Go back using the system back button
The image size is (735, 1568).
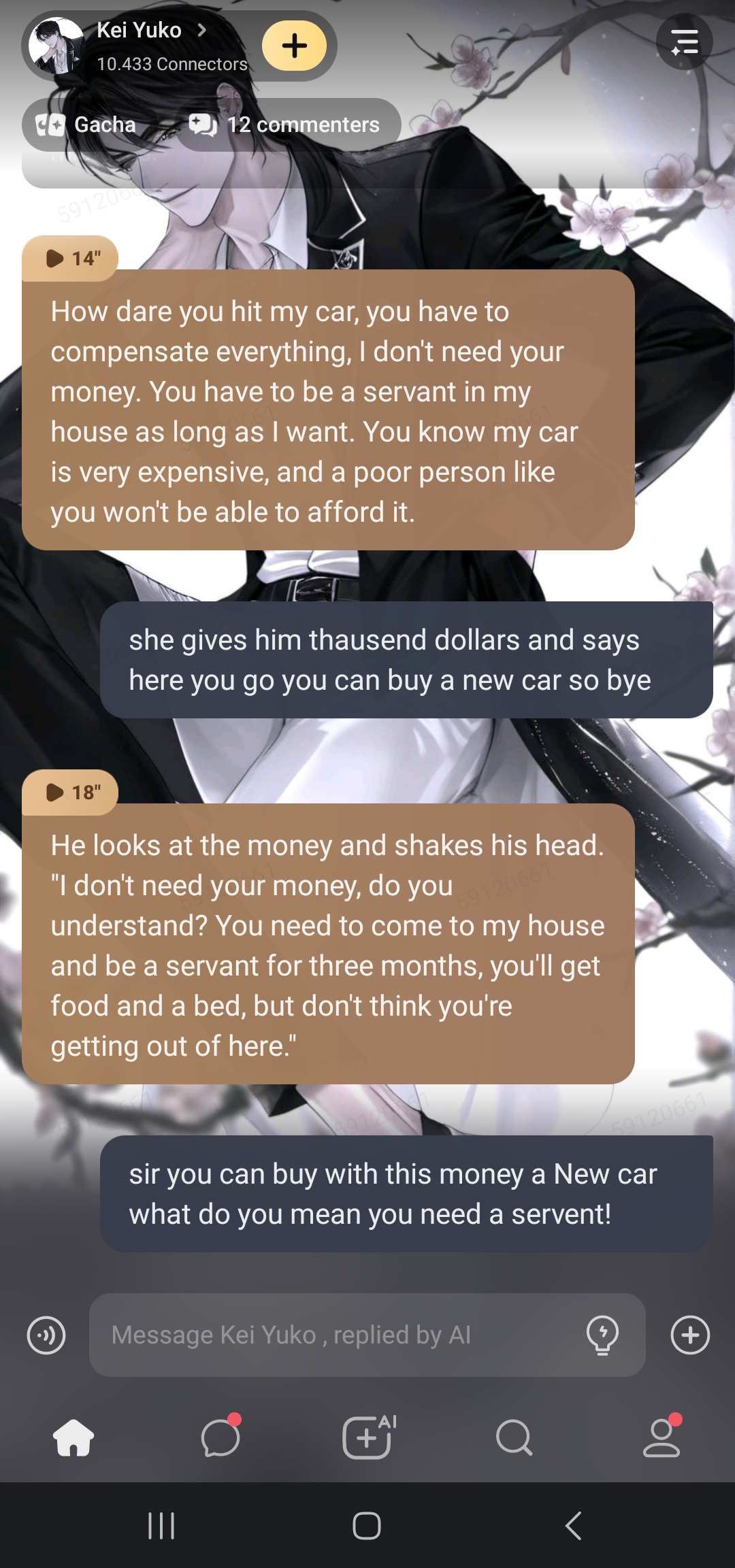click(x=574, y=1526)
